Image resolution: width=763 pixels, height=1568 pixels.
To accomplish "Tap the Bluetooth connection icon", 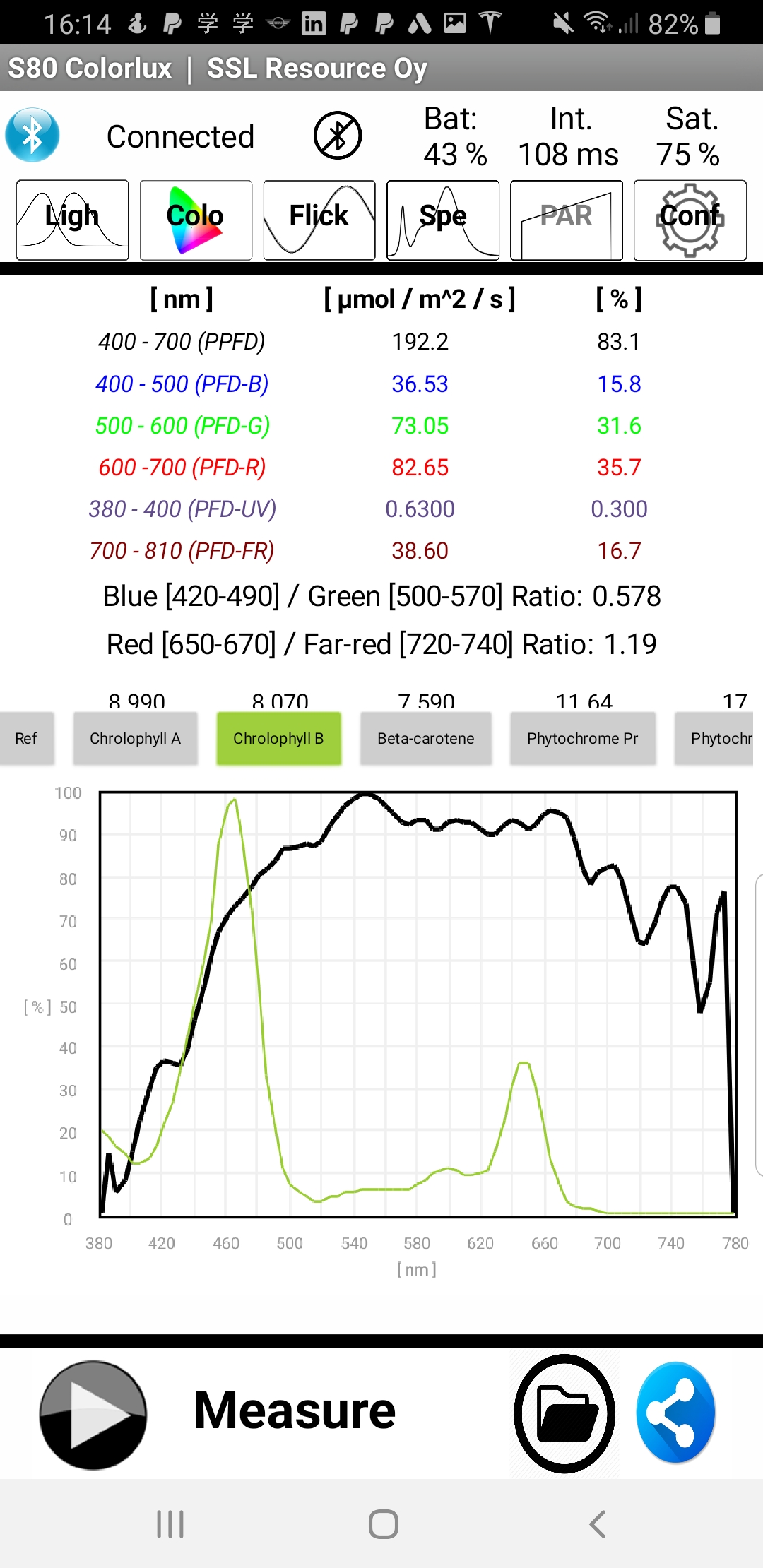I will [x=32, y=133].
